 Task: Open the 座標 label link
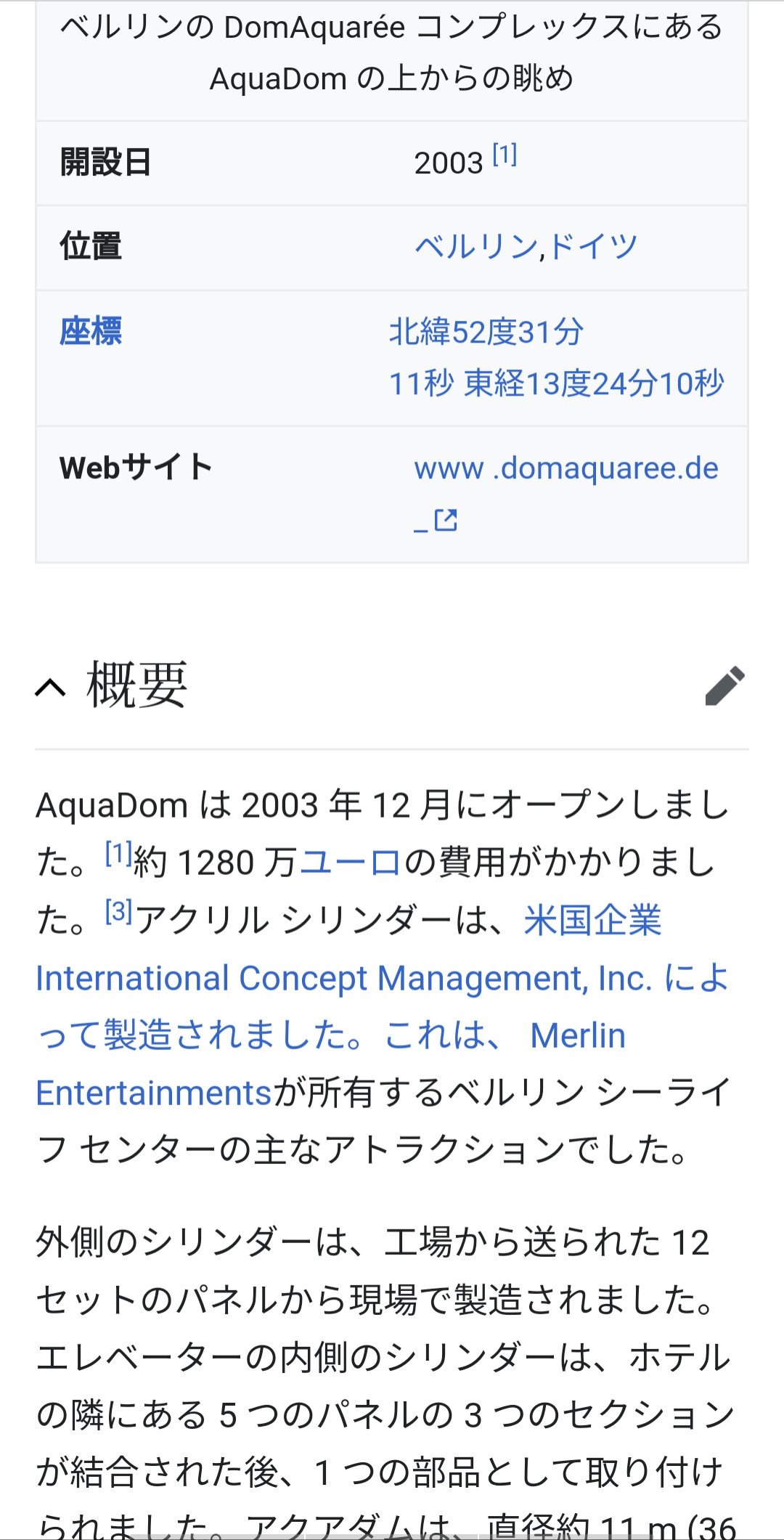click(x=91, y=331)
